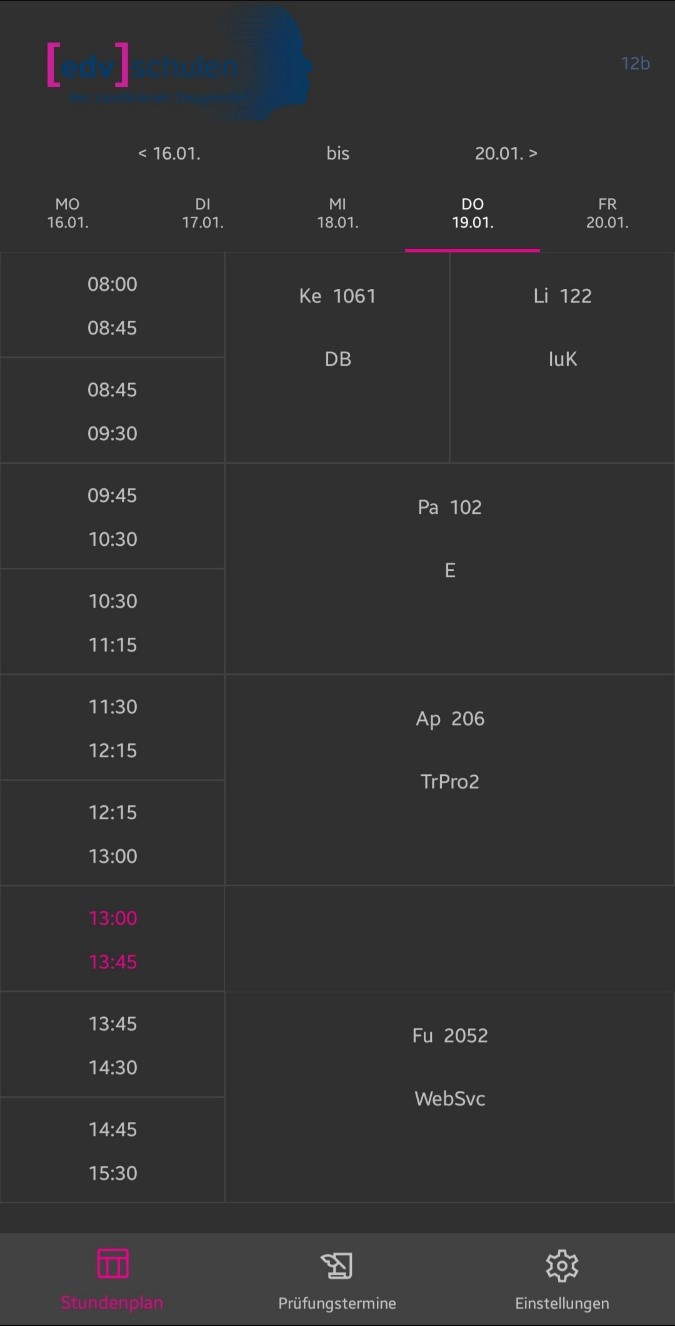Select the DI 17.01. day tab
The width and height of the screenshot is (675, 1326).
[203, 213]
